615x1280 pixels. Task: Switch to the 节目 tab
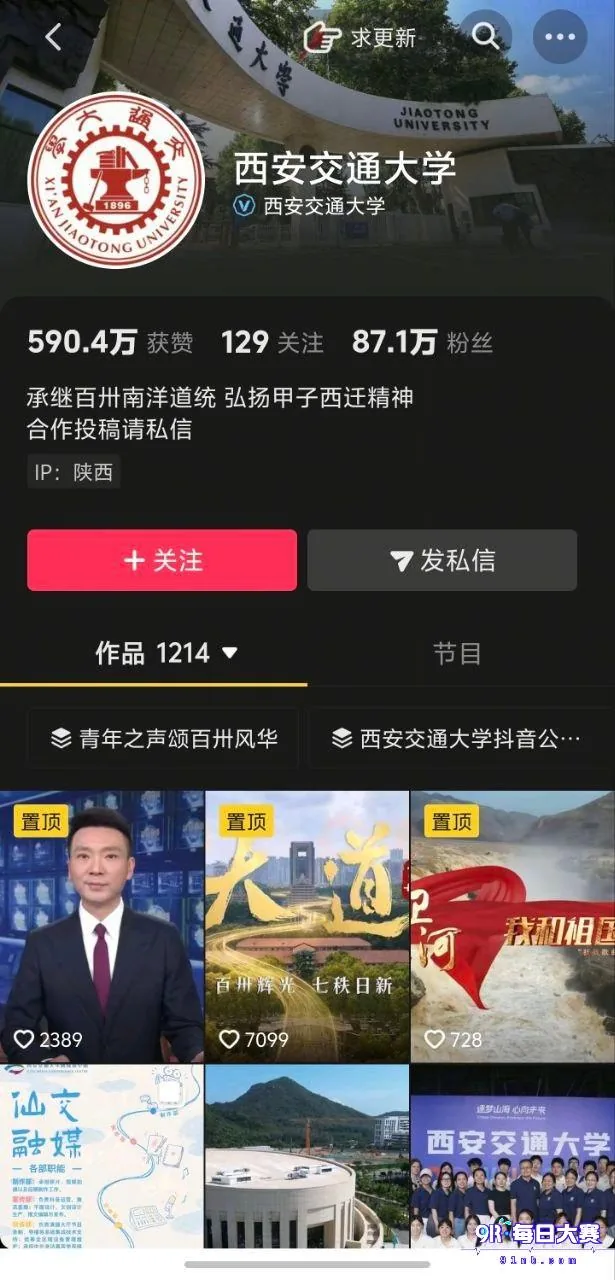tap(457, 654)
